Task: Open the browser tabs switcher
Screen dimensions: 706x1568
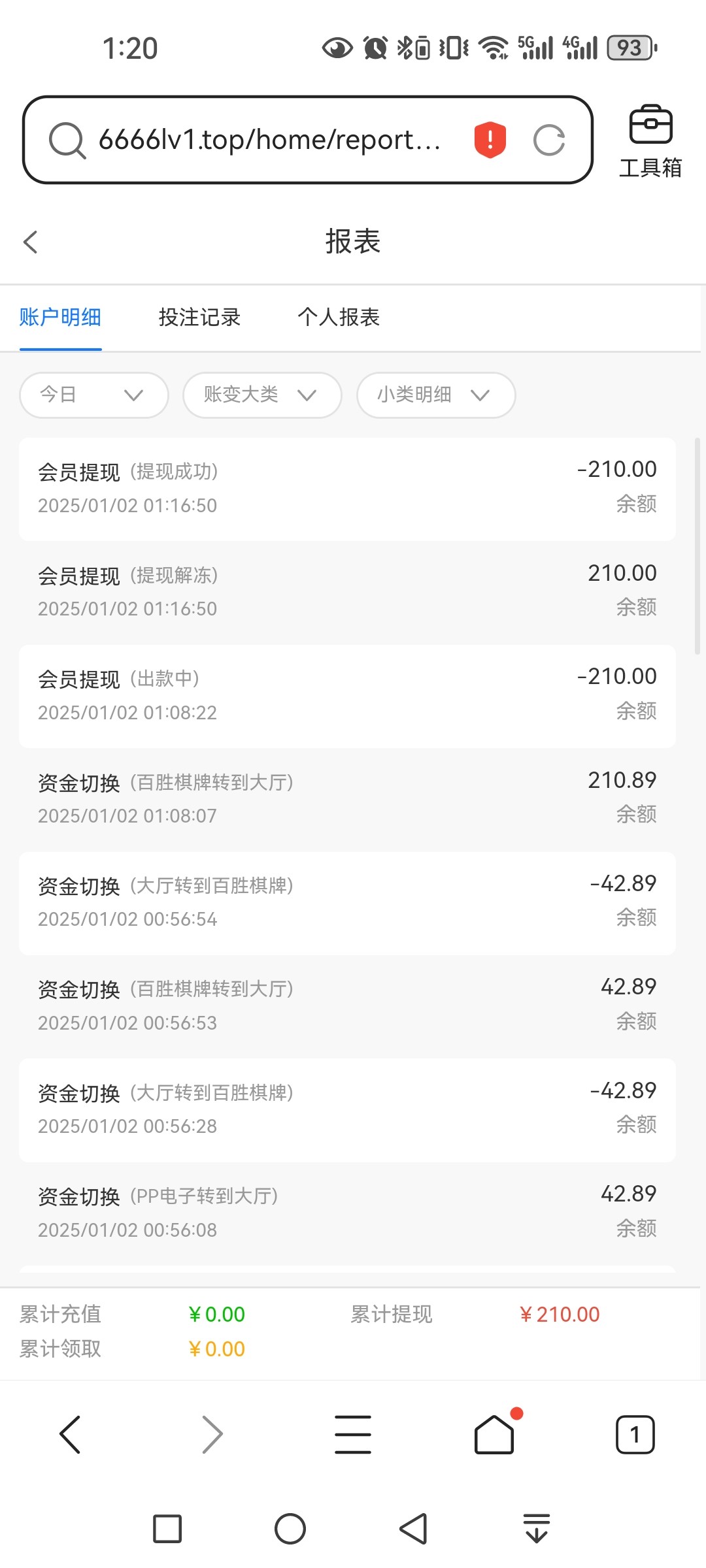Action: coord(635,1435)
